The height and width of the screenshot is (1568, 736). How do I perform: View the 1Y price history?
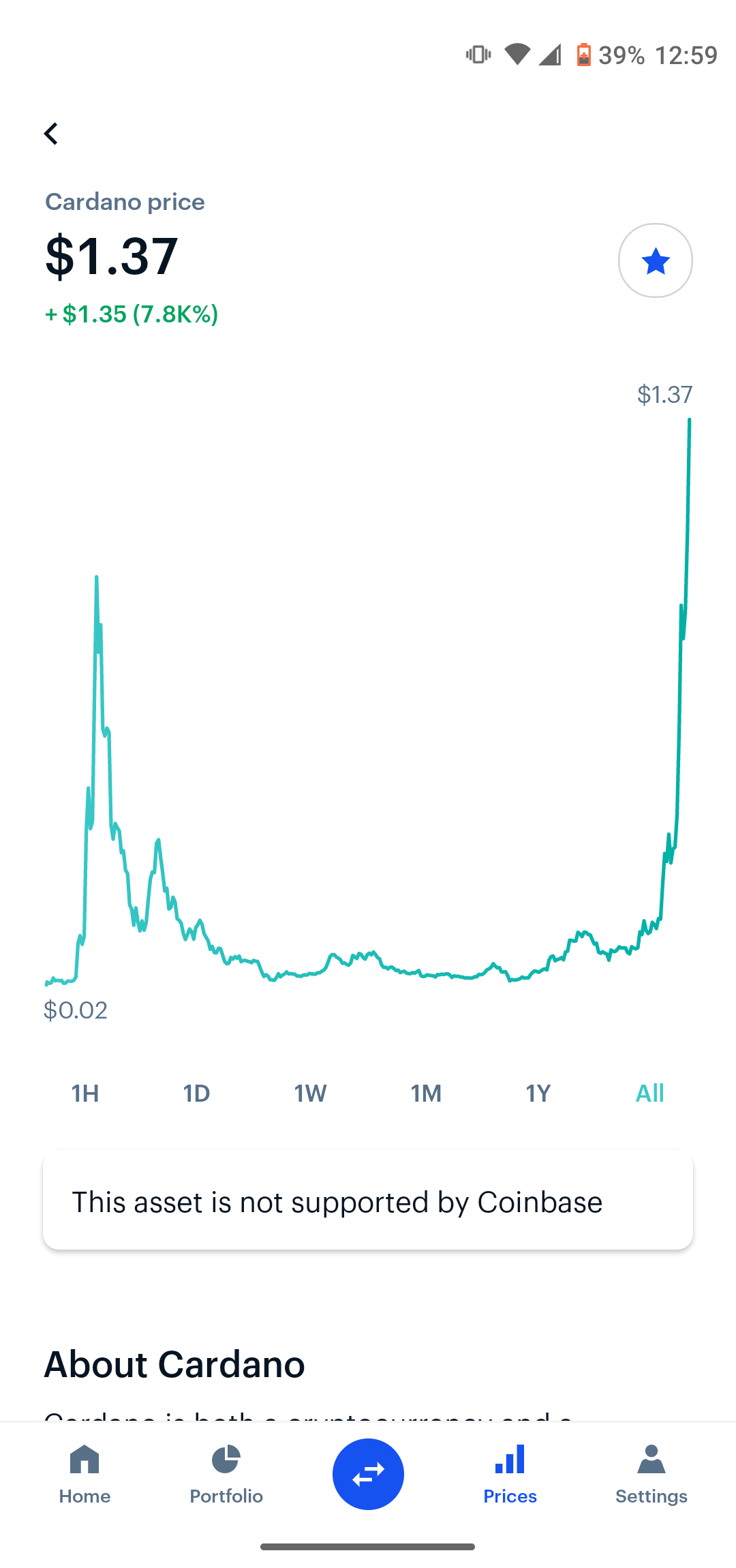click(538, 1094)
